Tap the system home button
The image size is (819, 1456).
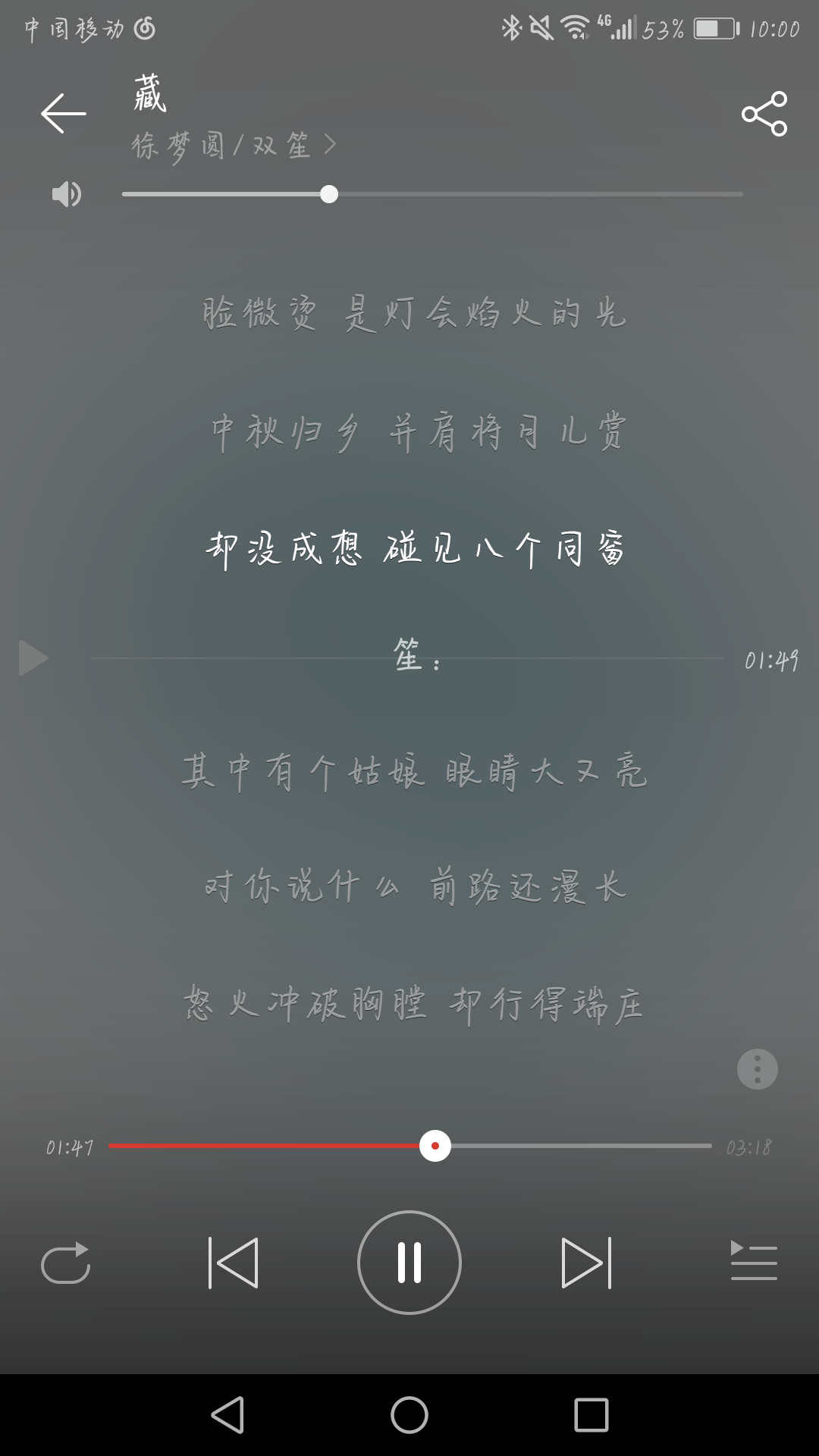(x=409, y=1415)
